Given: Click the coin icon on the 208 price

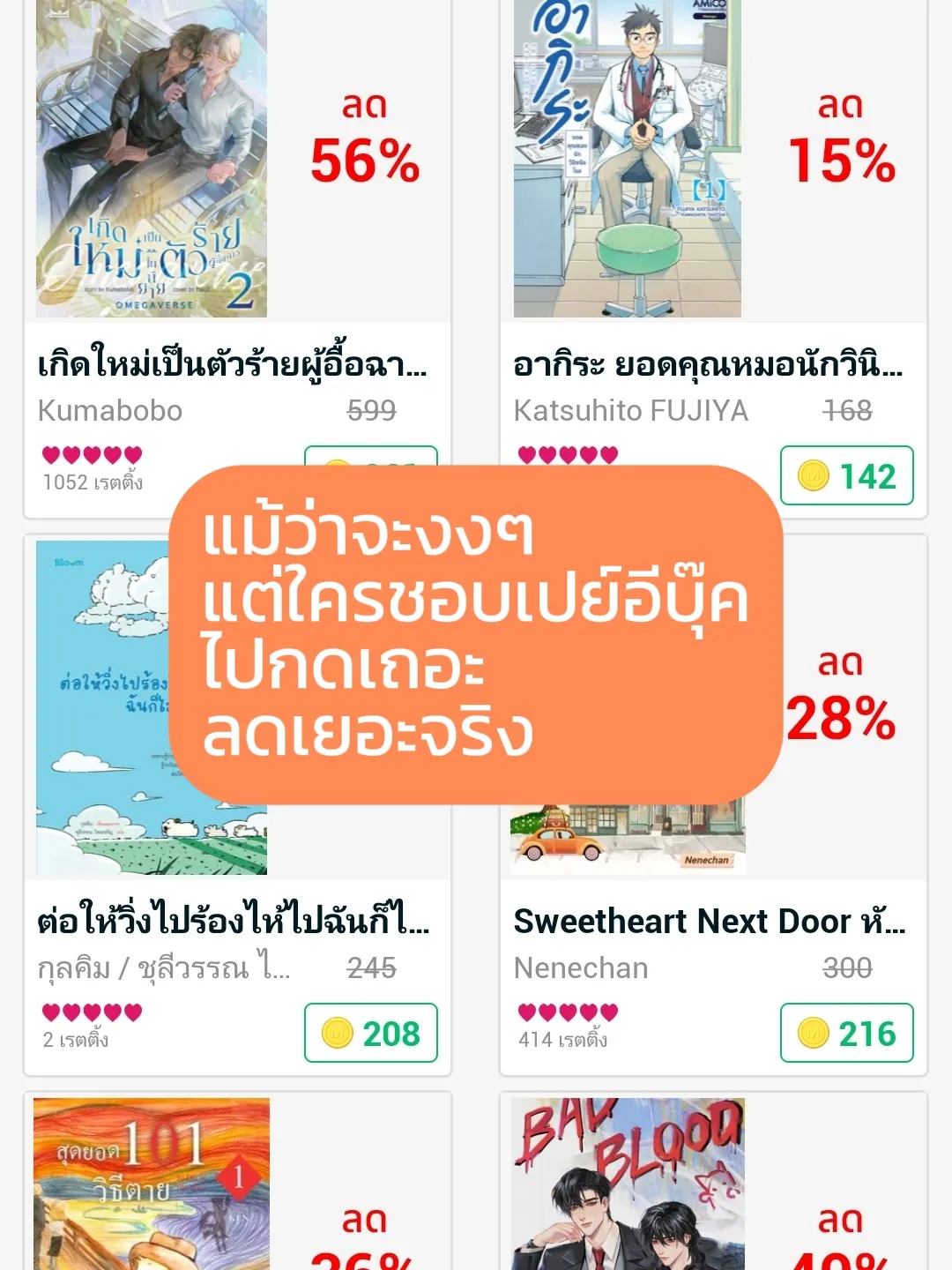Looking at the screenshot, I should 339,1030.
